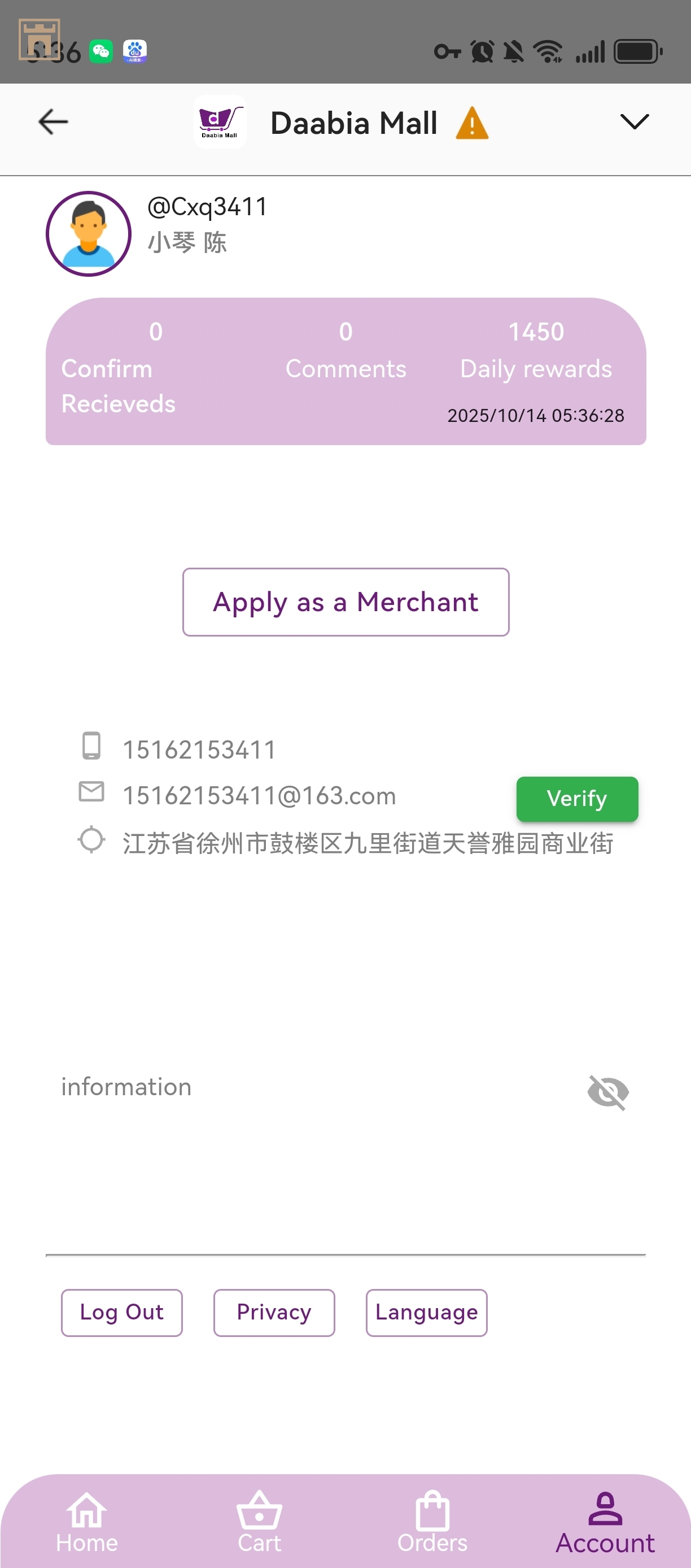Open the Privacy settings
The width and height of the screenshot is (691, 1568).
[274, 1312]
